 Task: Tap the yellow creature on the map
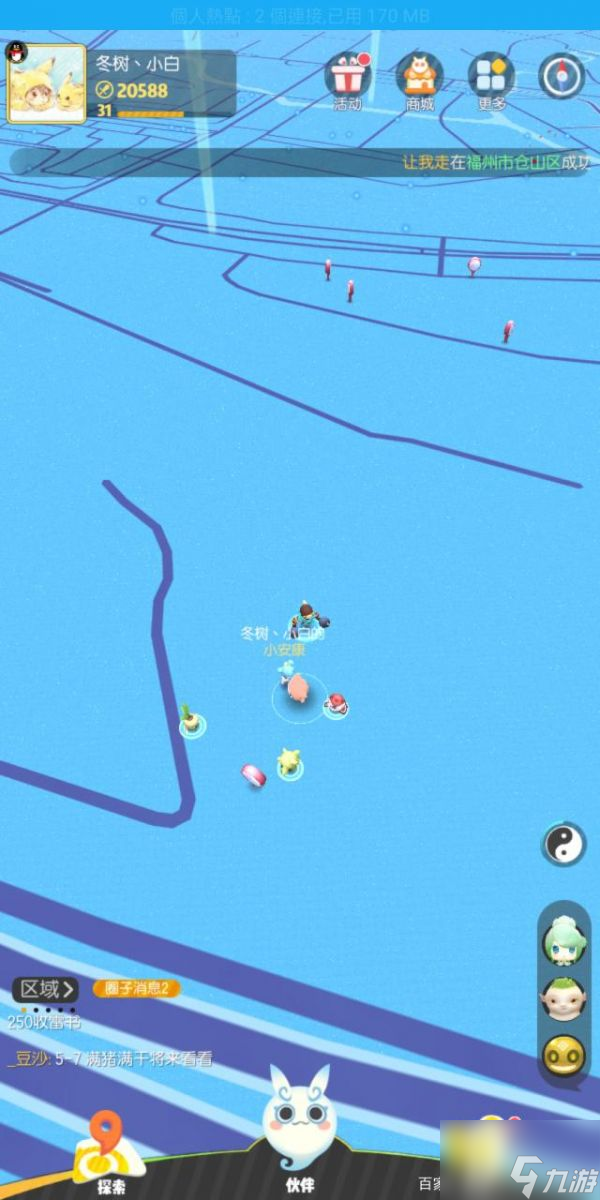point(290,762)
